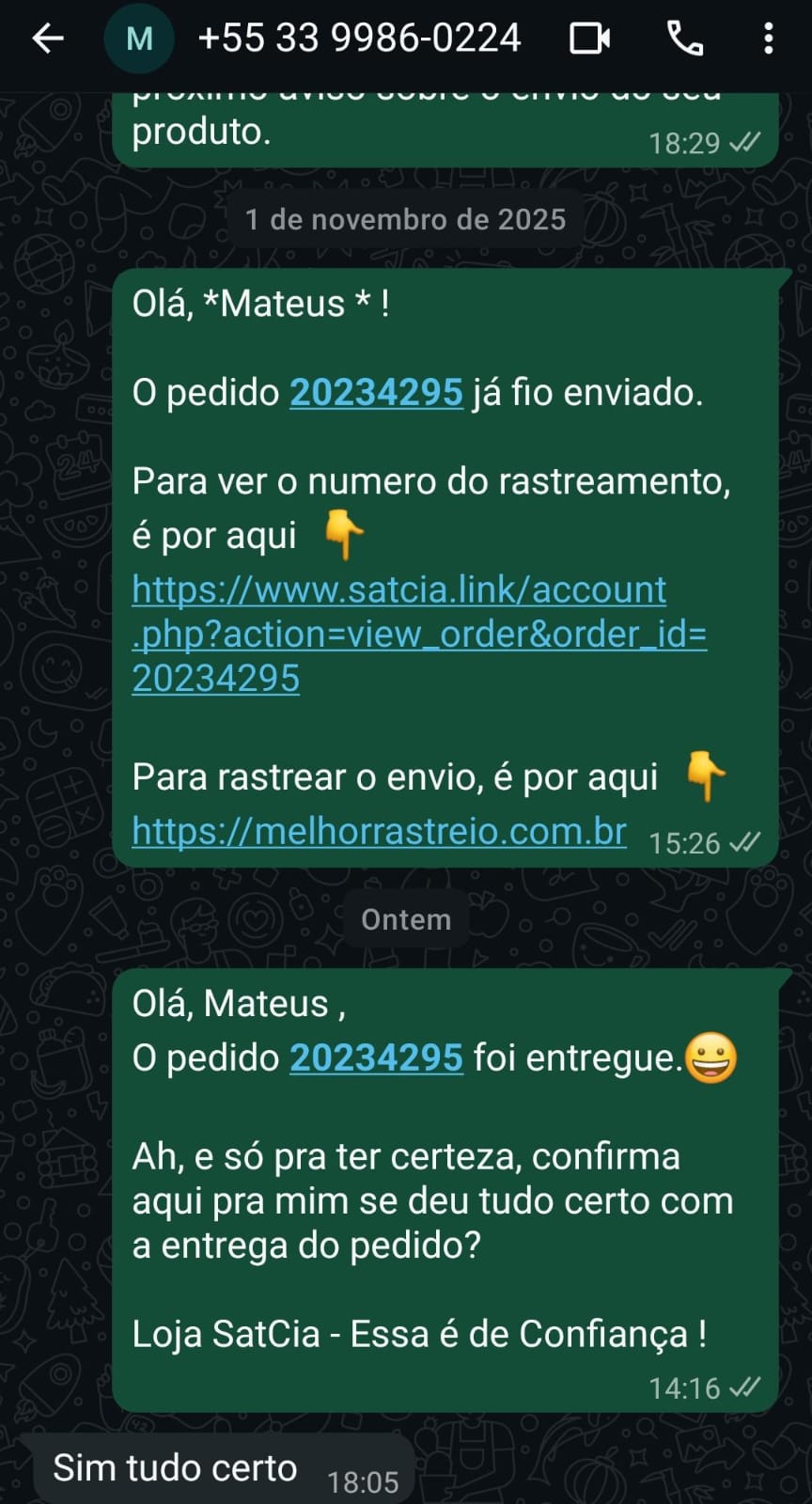Tap order number 20234295 in the shipped message

point(376,392)
